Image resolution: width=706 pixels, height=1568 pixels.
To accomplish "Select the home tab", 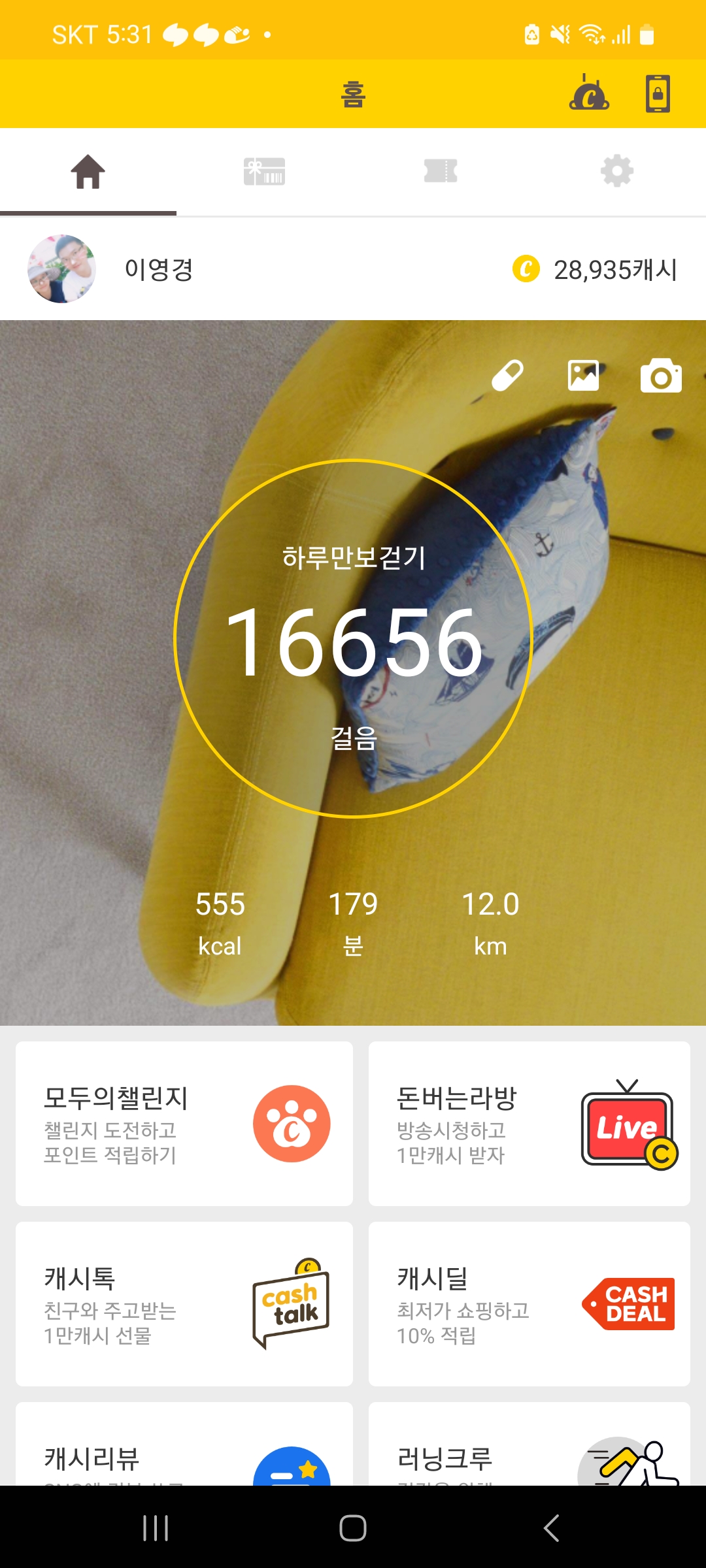I will (88, 172).
